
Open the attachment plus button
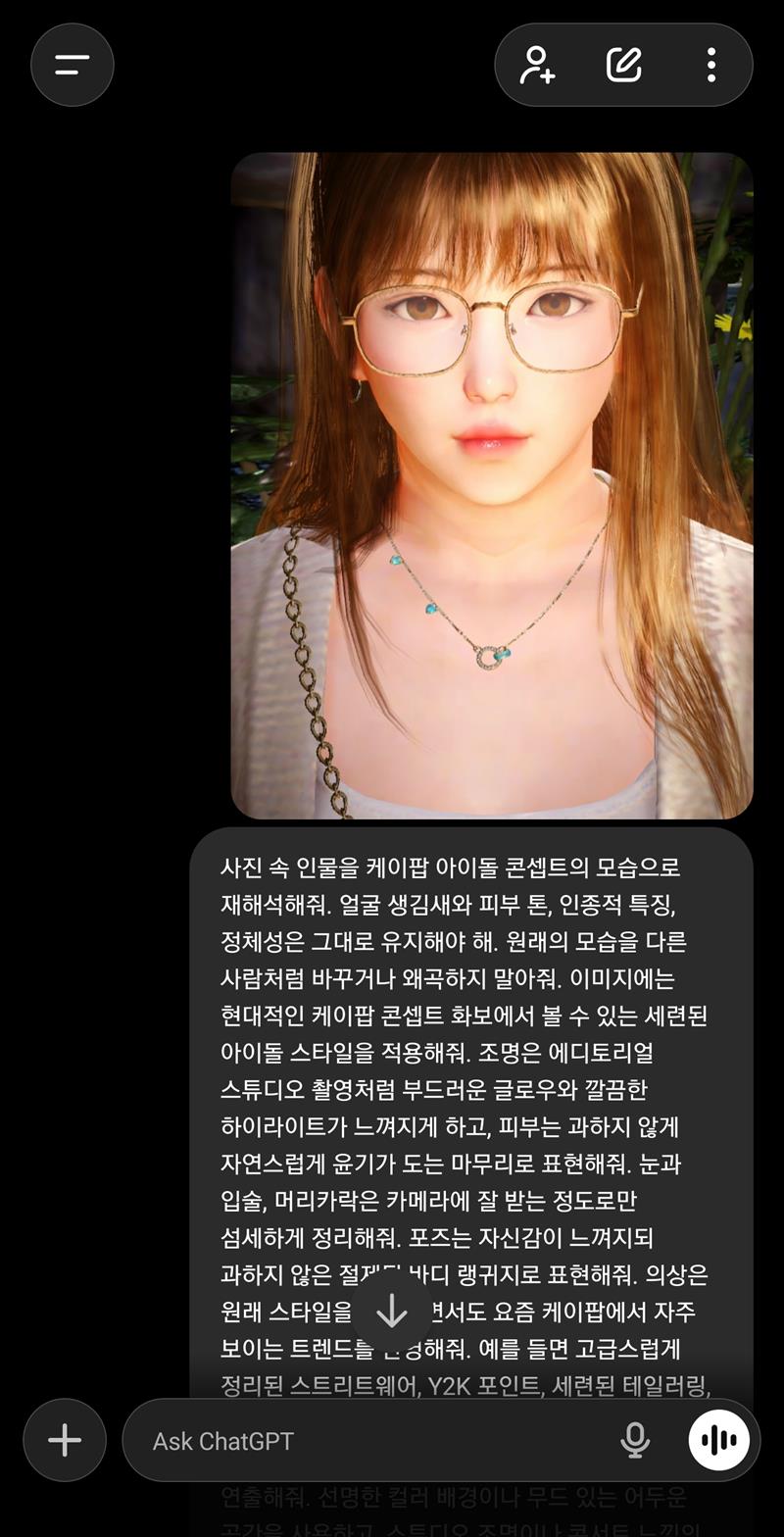pyautogui.click(x=65, y=1440)
